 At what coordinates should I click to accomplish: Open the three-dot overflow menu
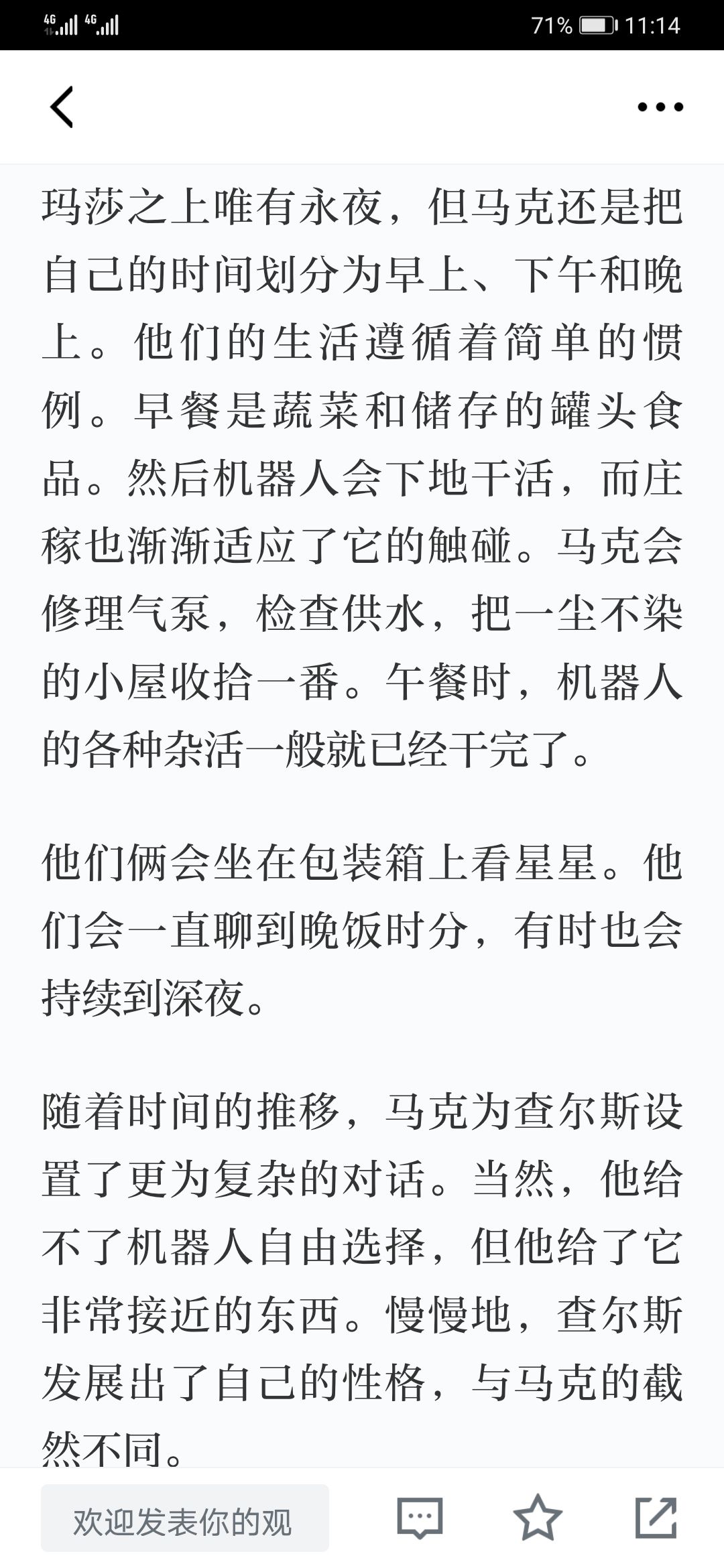pyautogui.click(x=660, y=107)
